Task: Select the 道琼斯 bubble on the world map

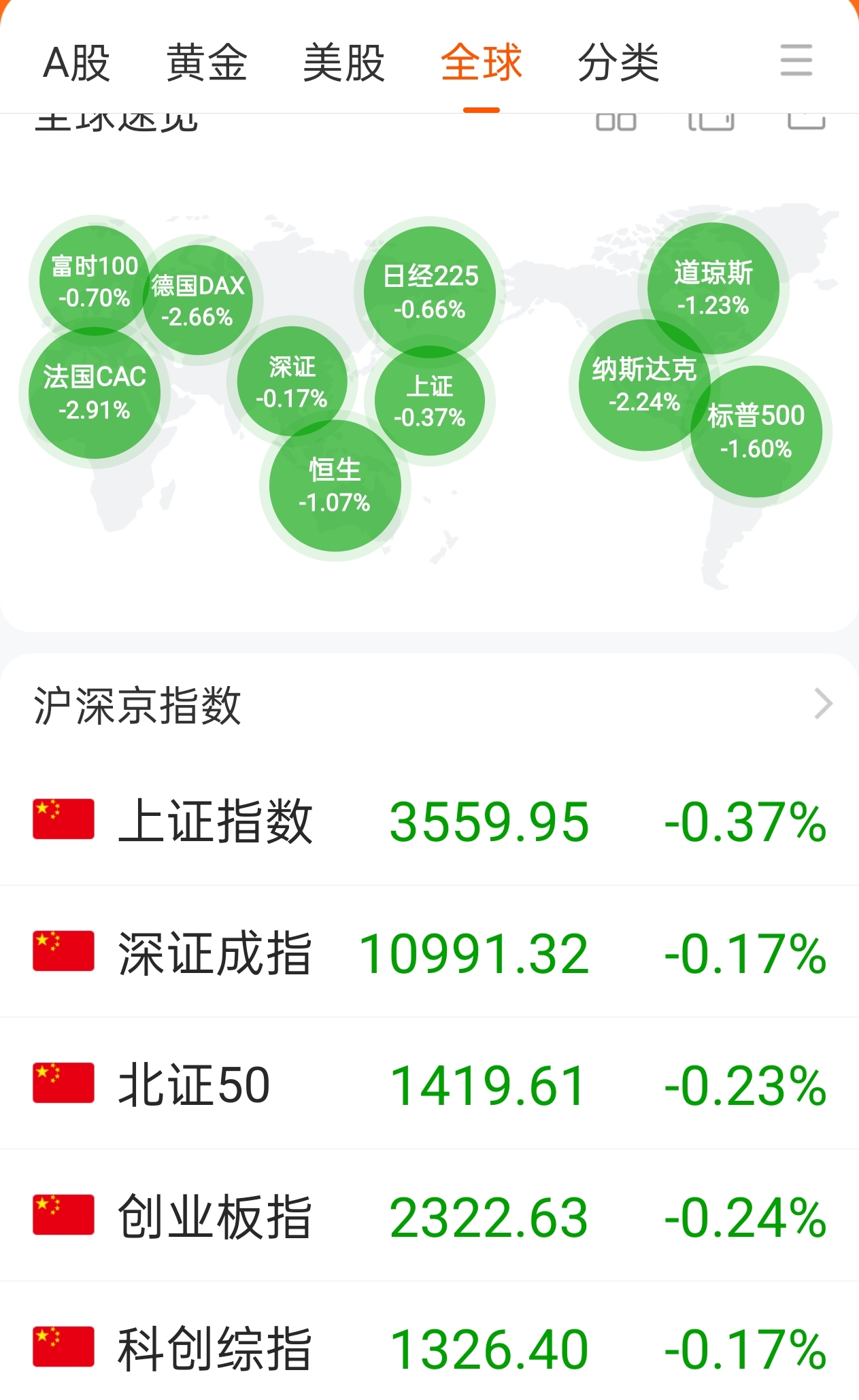Action: 712,287
